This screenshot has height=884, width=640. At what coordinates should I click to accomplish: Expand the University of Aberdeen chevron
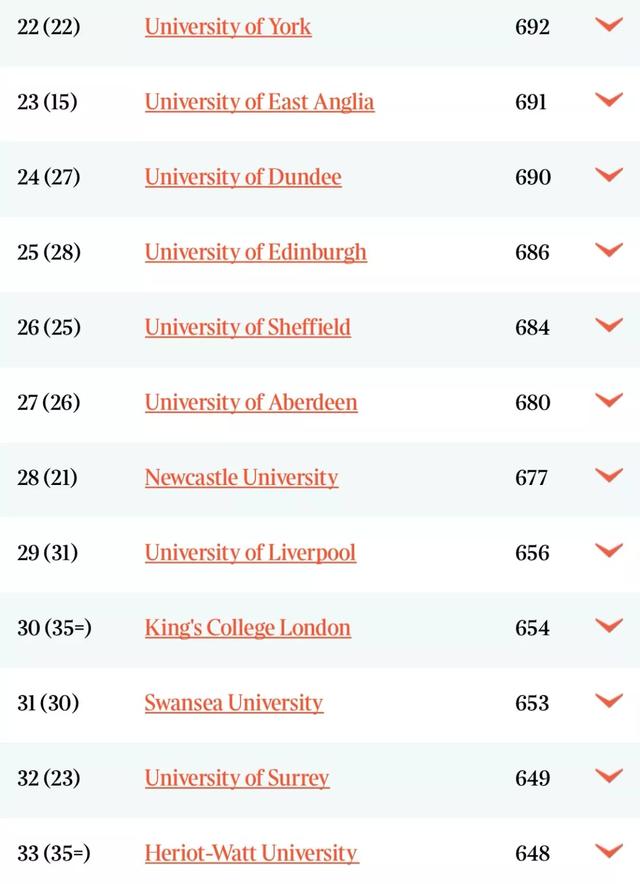[x=609, y=400]
